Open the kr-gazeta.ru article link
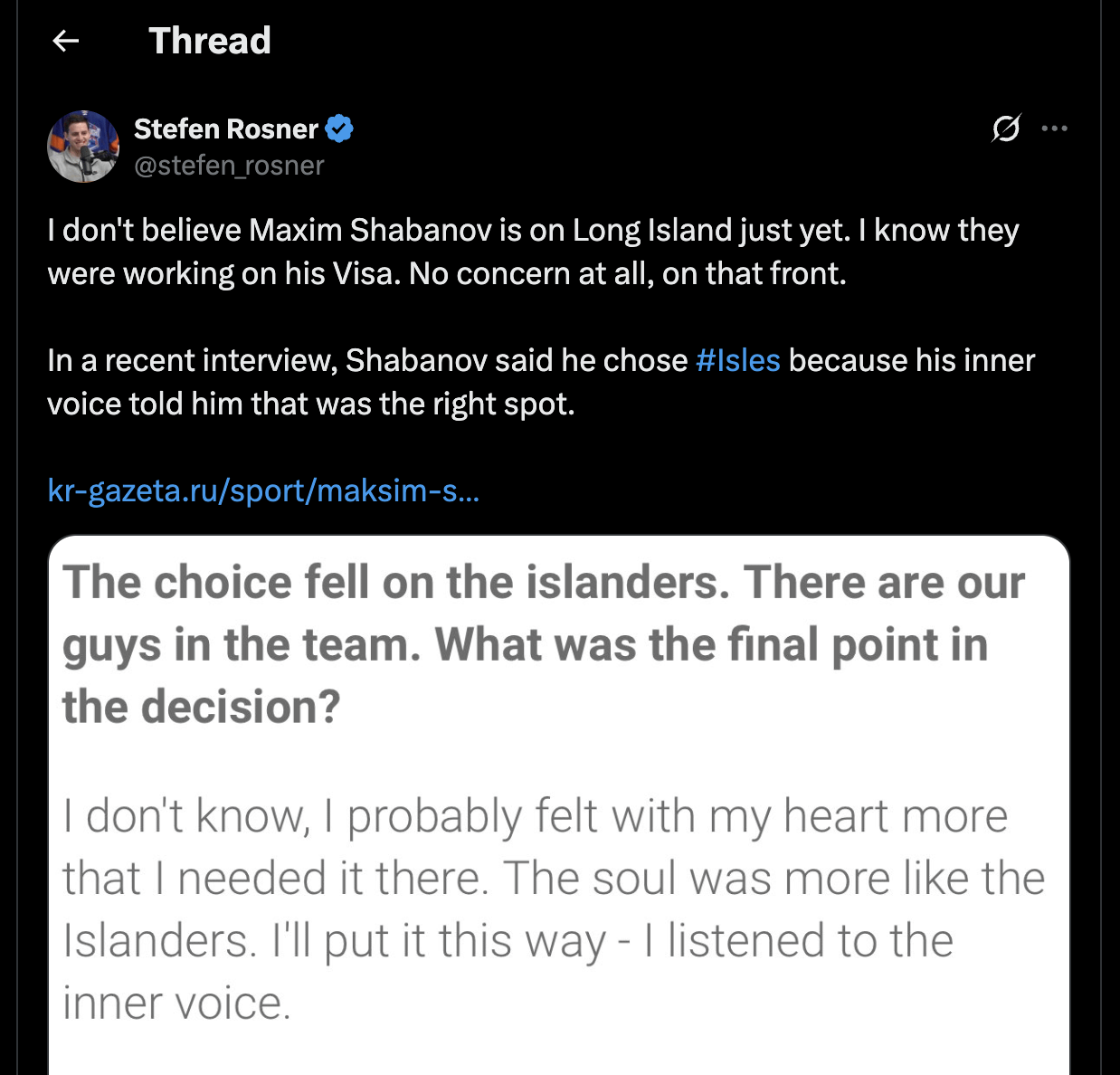 (x=263, y=490)
